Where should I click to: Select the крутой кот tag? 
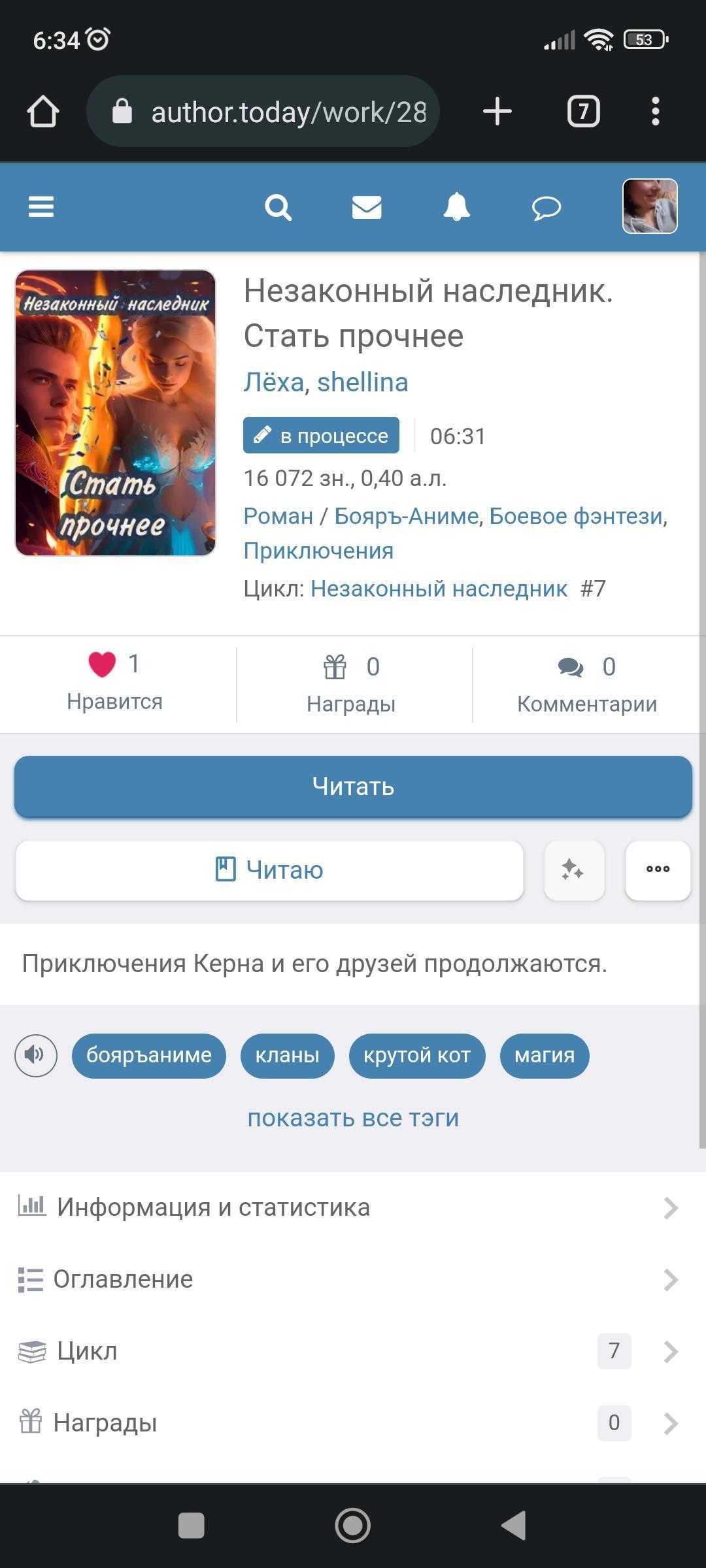(x=416, y=1055)
